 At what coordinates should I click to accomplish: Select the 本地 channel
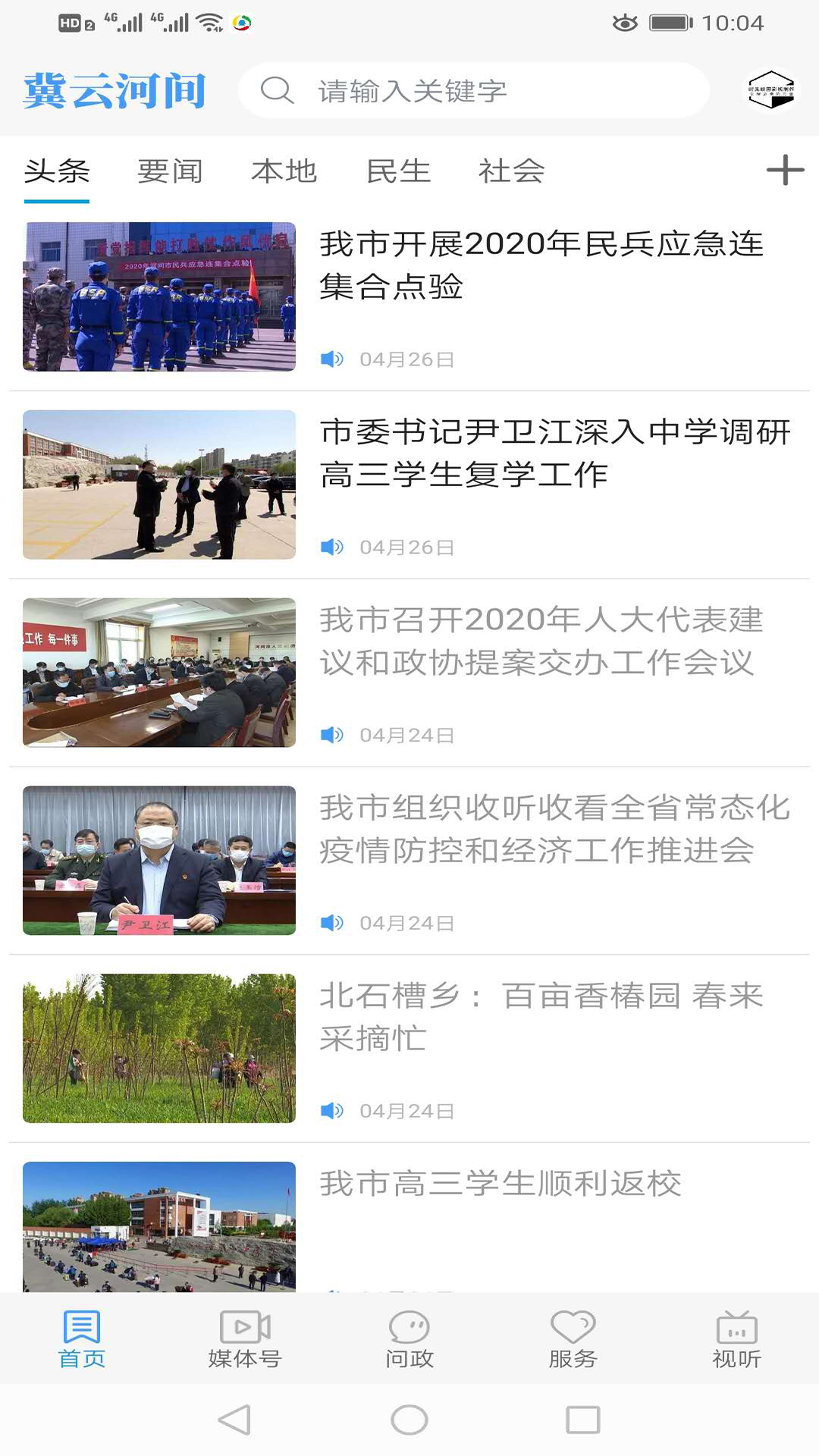pyautogui.click(x=284, y=172)
